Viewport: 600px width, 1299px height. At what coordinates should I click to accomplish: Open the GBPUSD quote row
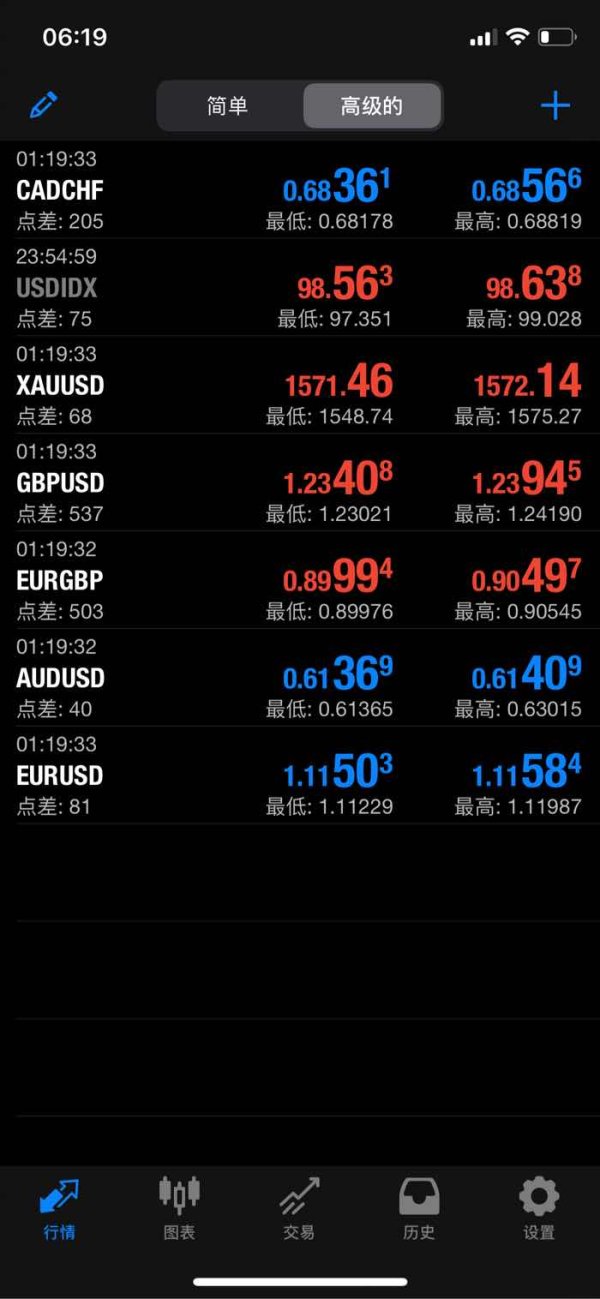coord(300,483)
